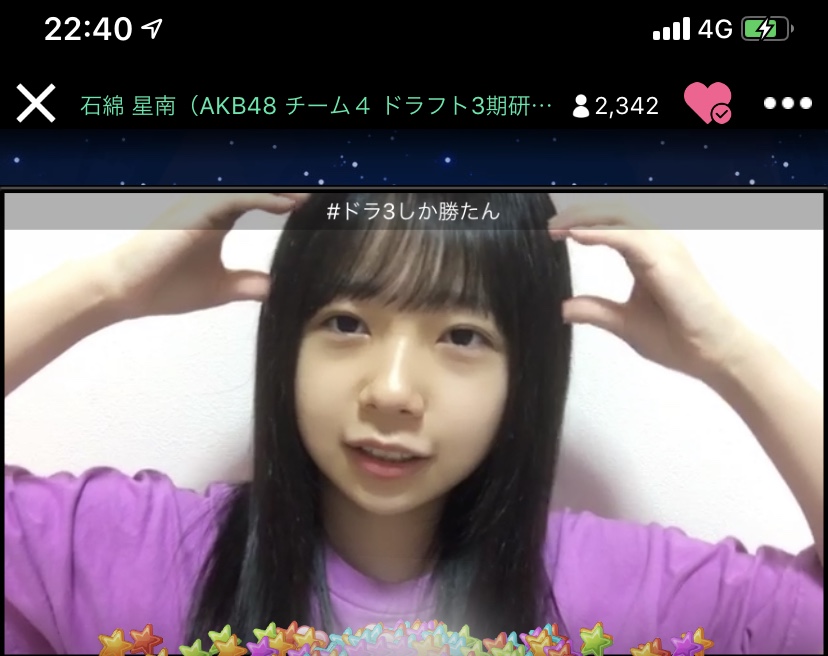The height and width of the screenshot is (656, 828).
Task: Tap the pink heart follow icon
Action: coord(707,103)
